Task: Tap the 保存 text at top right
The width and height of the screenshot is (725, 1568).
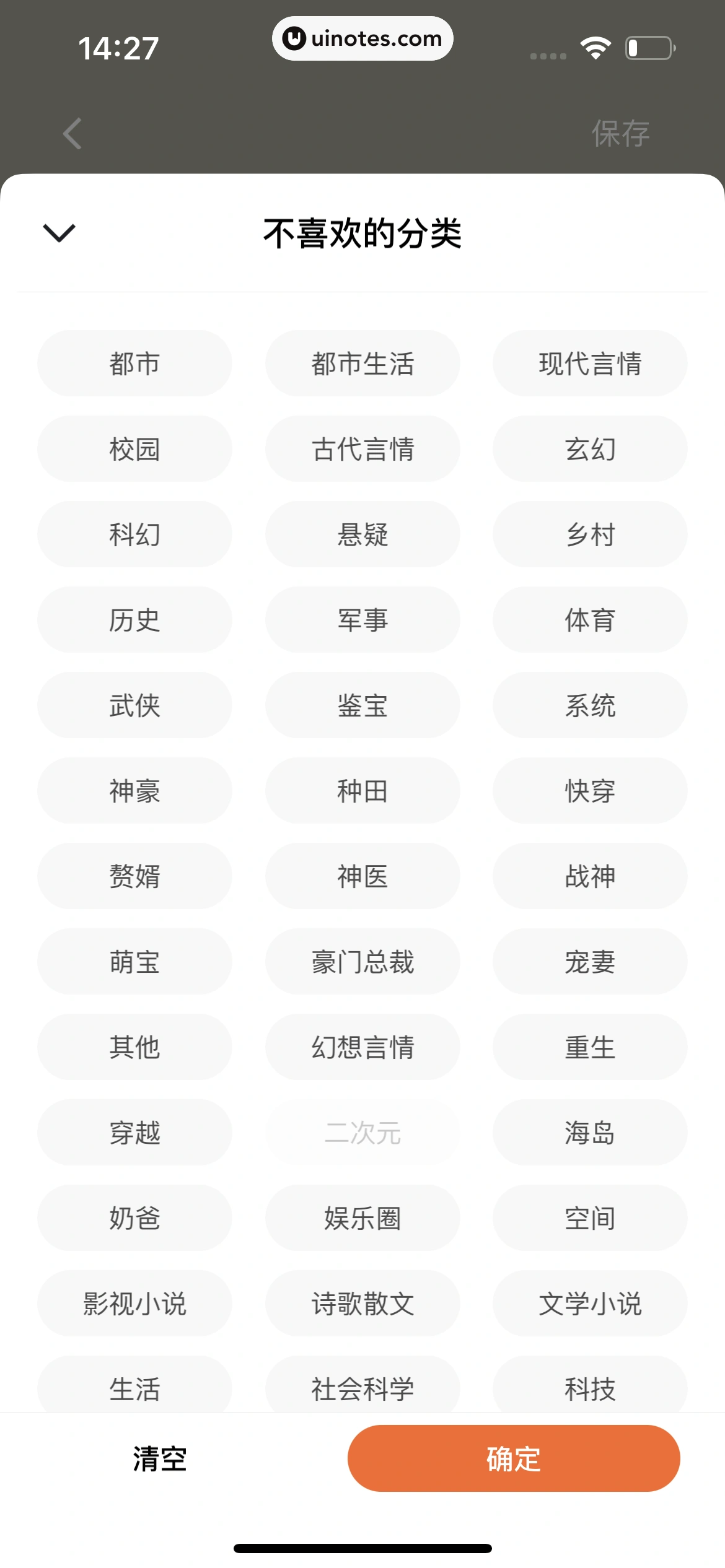Action: [622, 133]
